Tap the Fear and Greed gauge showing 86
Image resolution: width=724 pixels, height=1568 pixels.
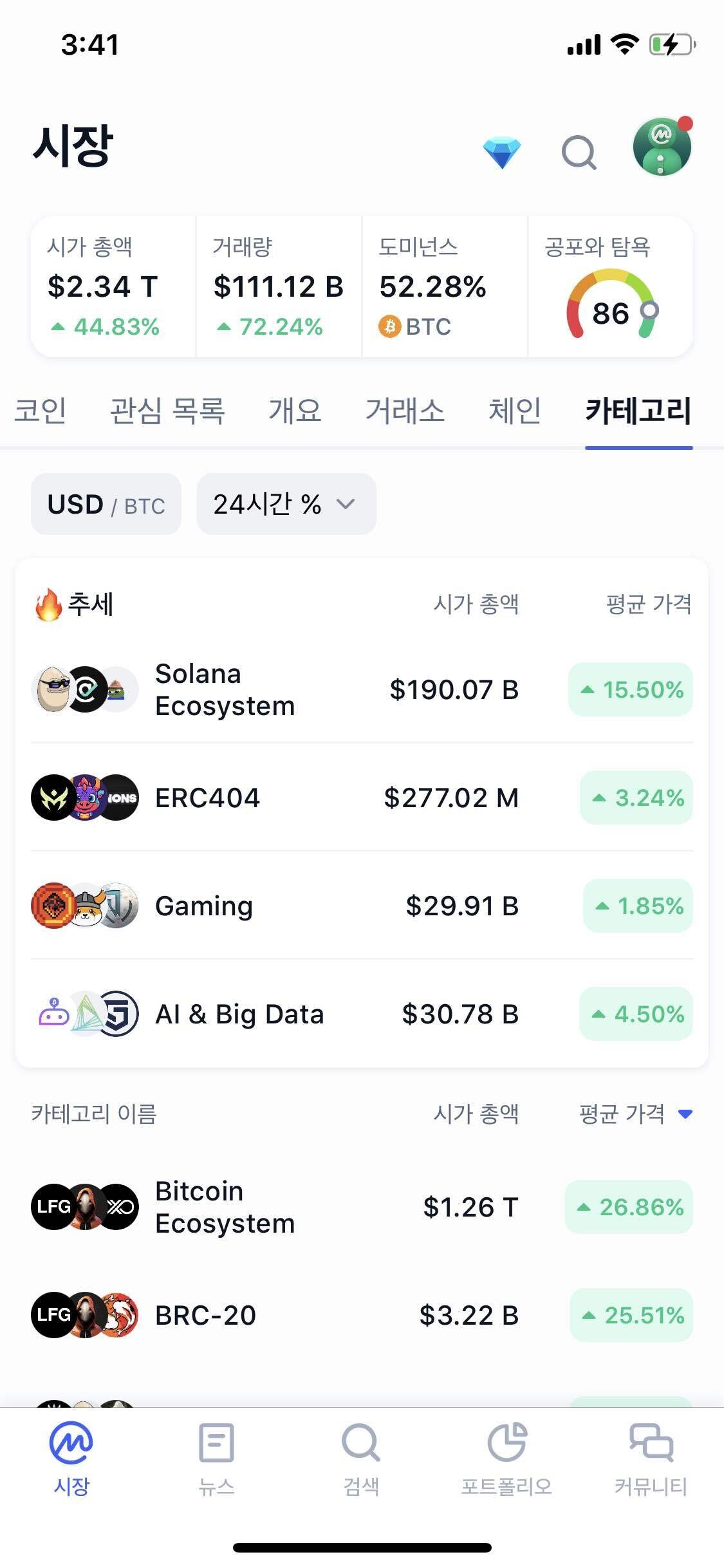[x=611, y=303]
